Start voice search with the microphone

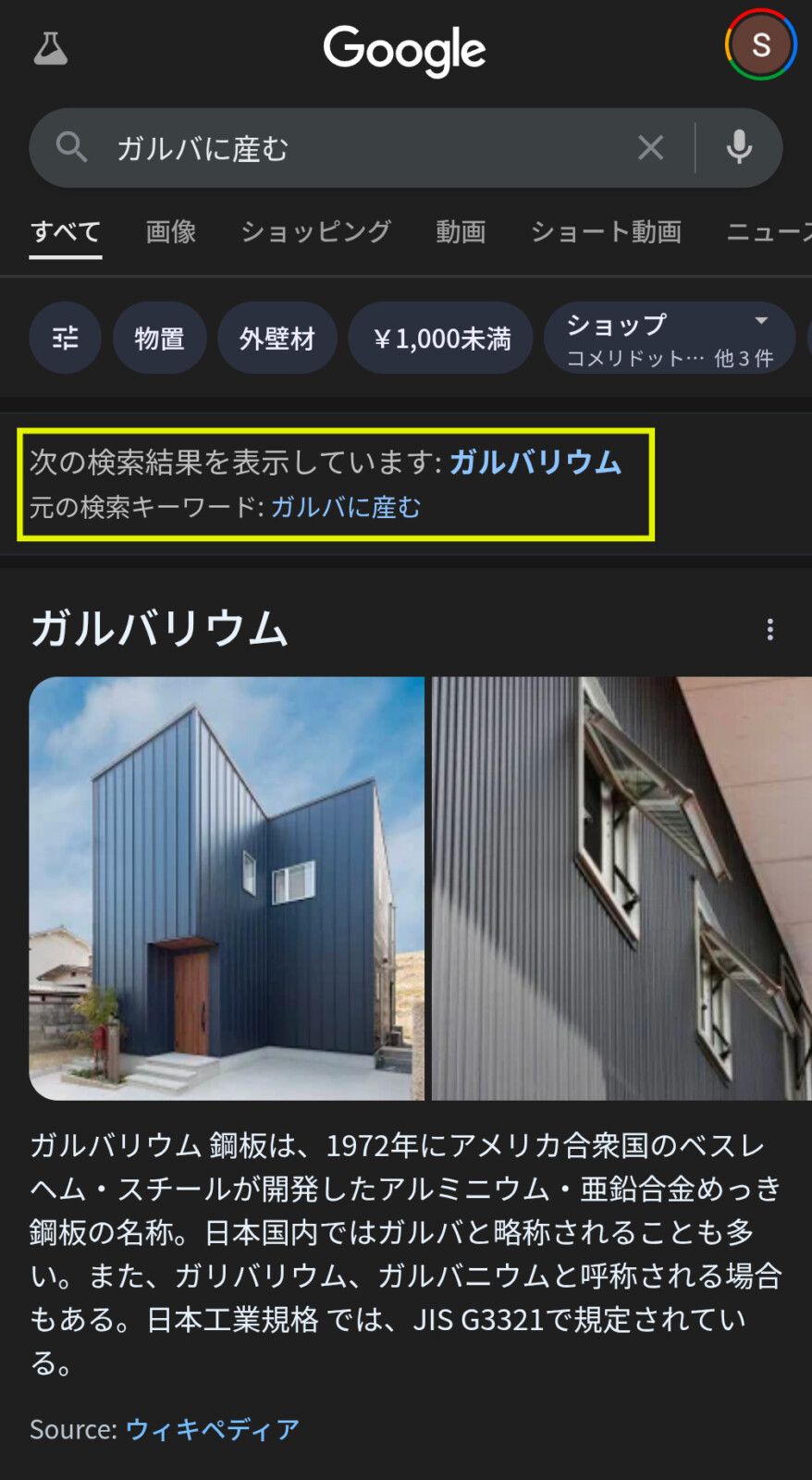739,147
